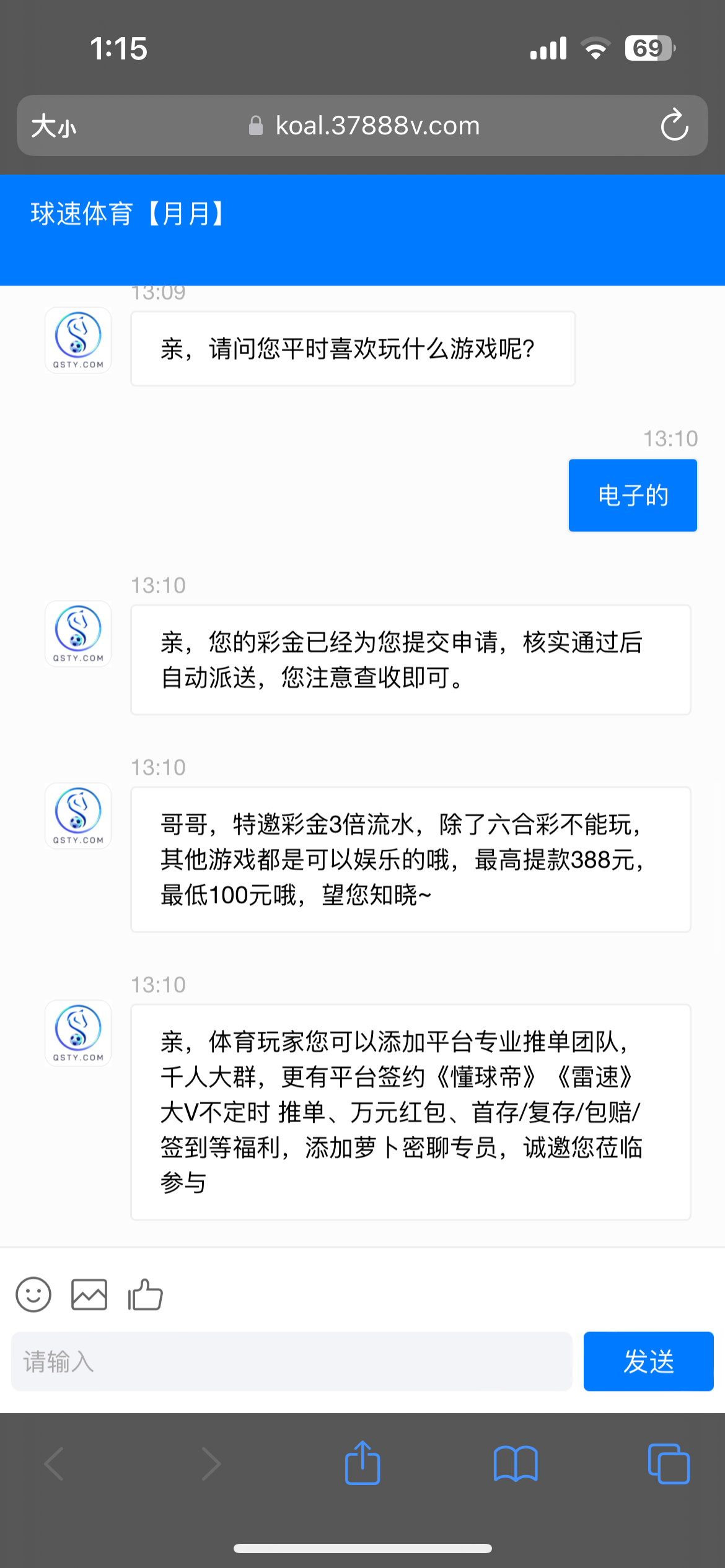Reload the page in Safari
The width and height of the screenshot is (725, 1568).
(x=674, y=126)
